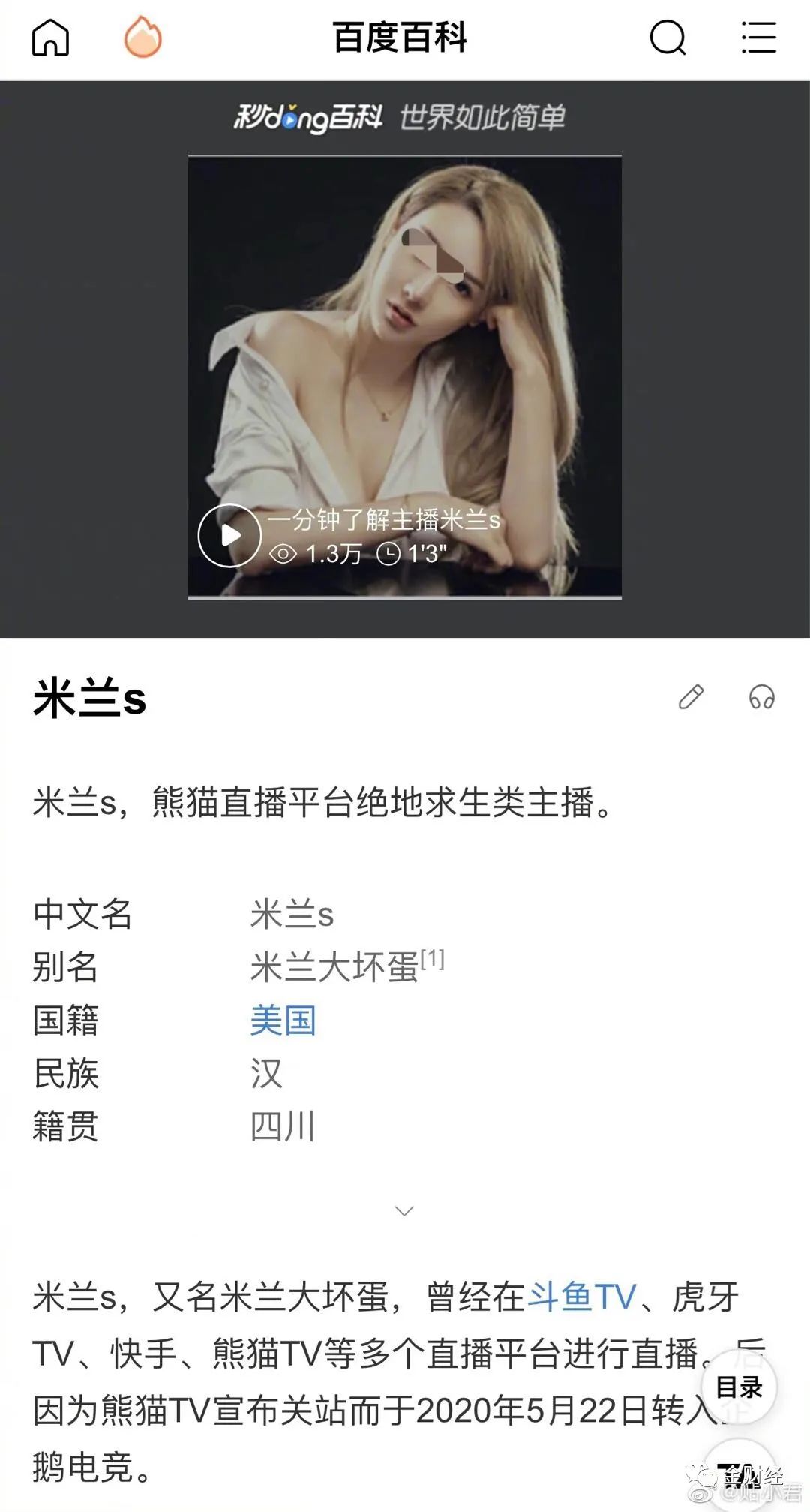This screenshot has height=1512, width=810.
Task: Open the orange flame hot-content icon
Action: (x=144, y=36)
